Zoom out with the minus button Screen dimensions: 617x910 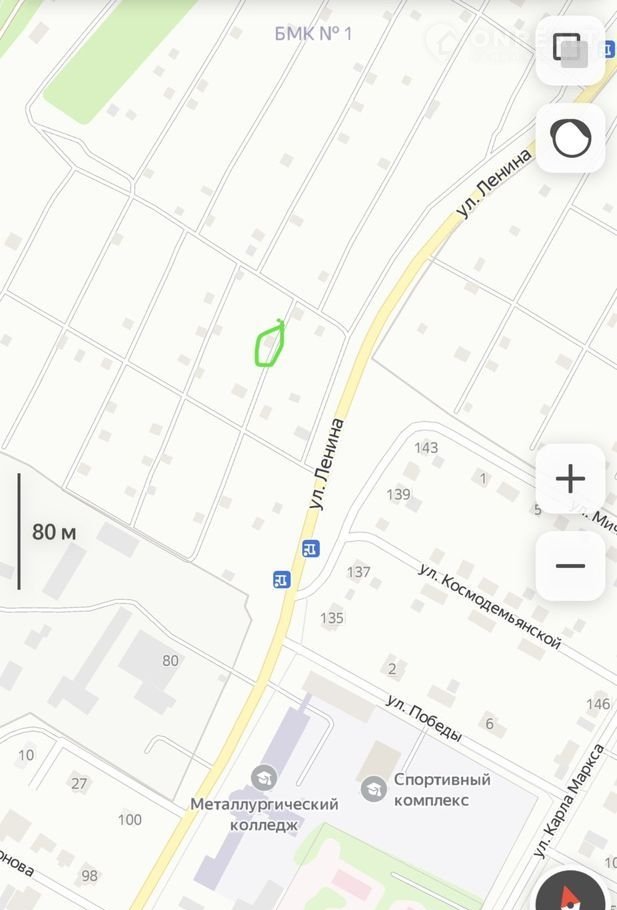tap(571, 566)
